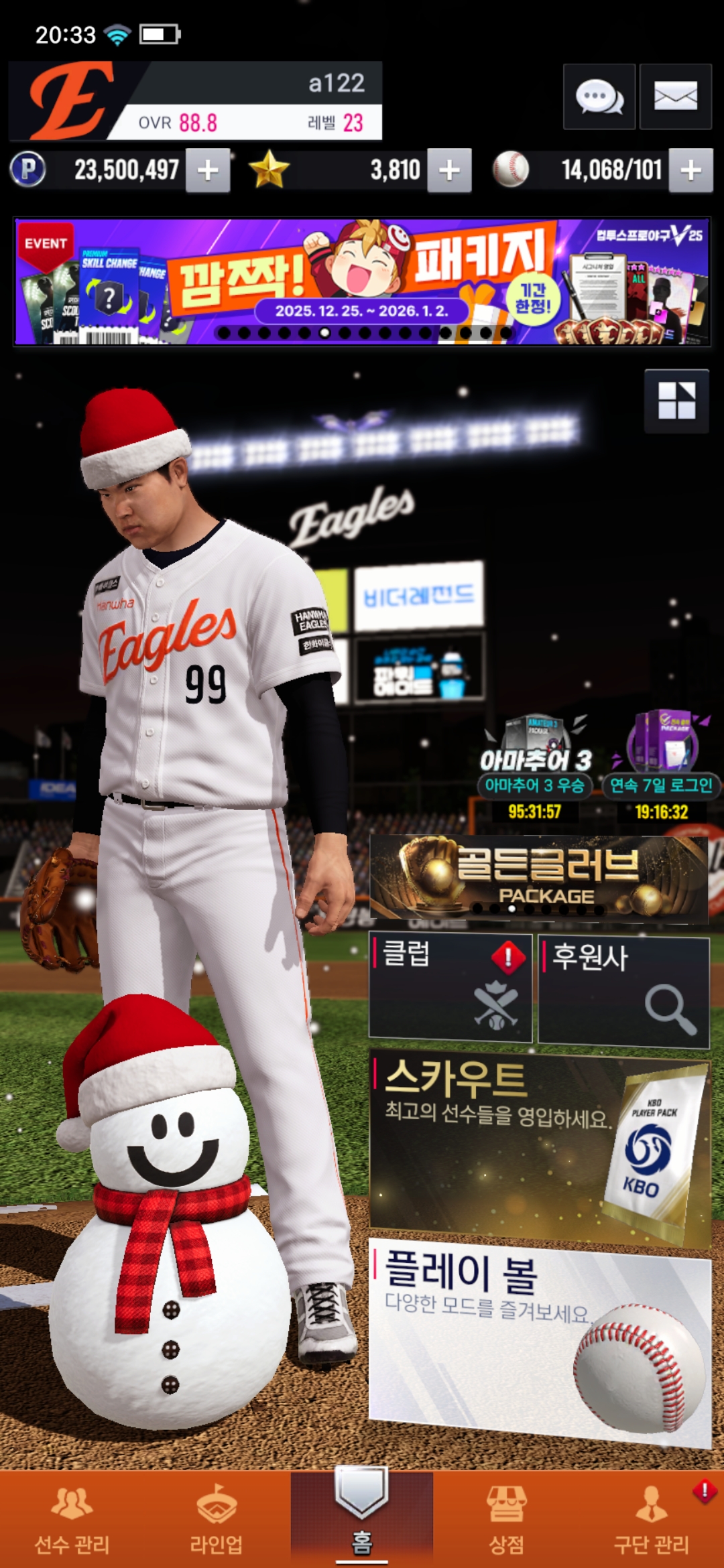
Task: Open the chat bubble icon
Action: (599, 96)
